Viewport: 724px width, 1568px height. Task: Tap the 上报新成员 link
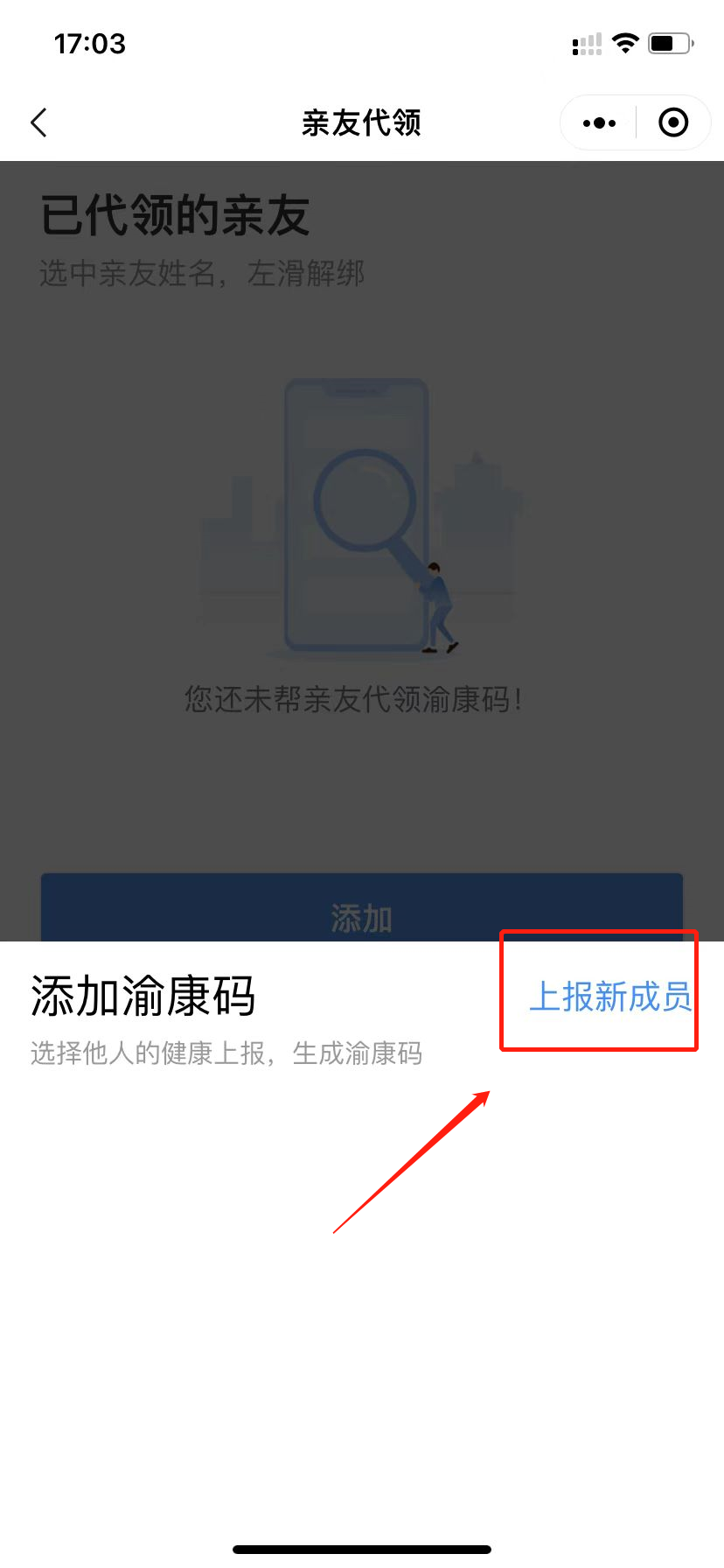pos(609,997)
